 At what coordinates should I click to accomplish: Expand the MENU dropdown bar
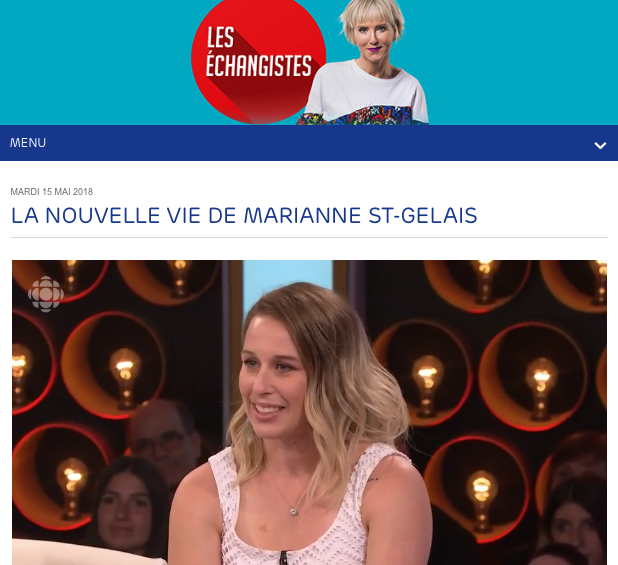coord(599,145)
